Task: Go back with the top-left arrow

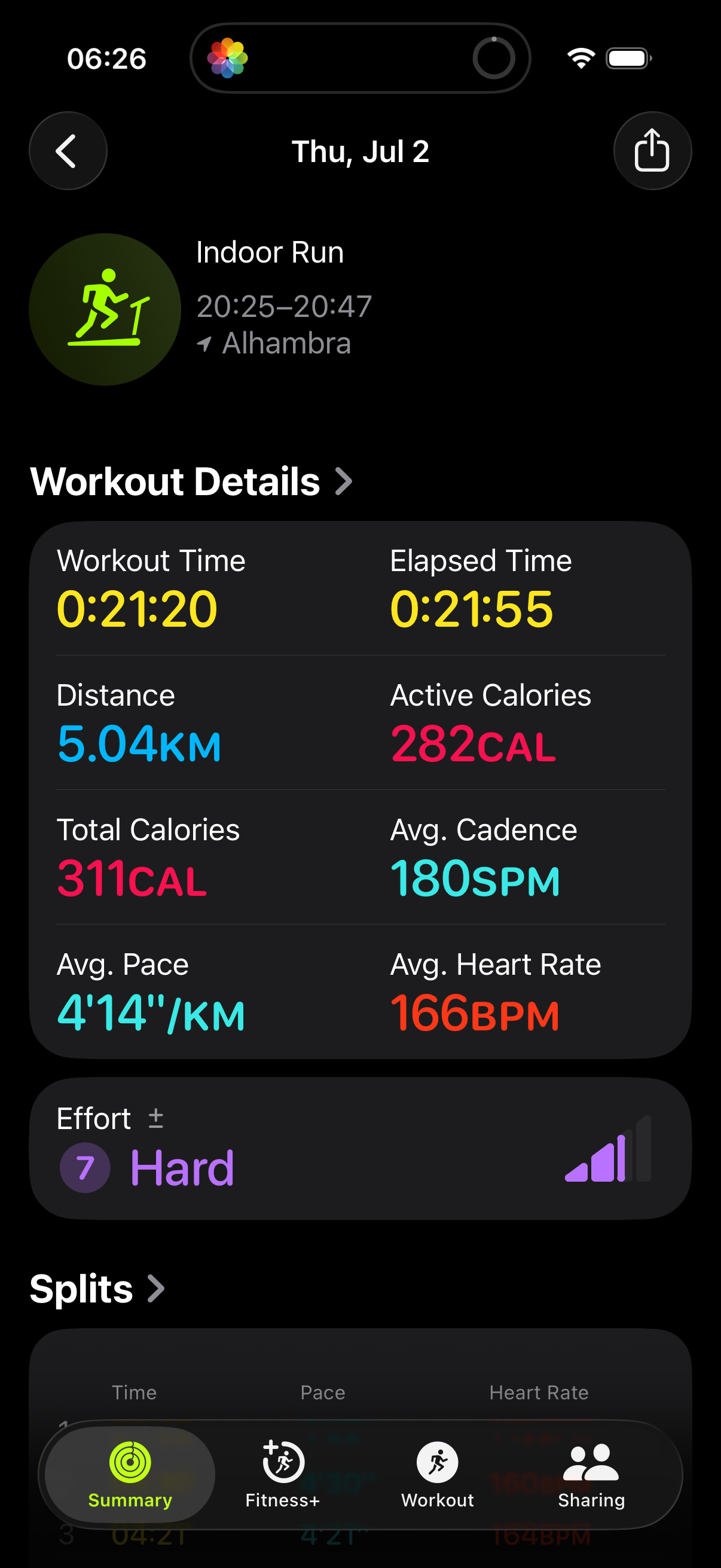Action: click(x=68, y=151)
